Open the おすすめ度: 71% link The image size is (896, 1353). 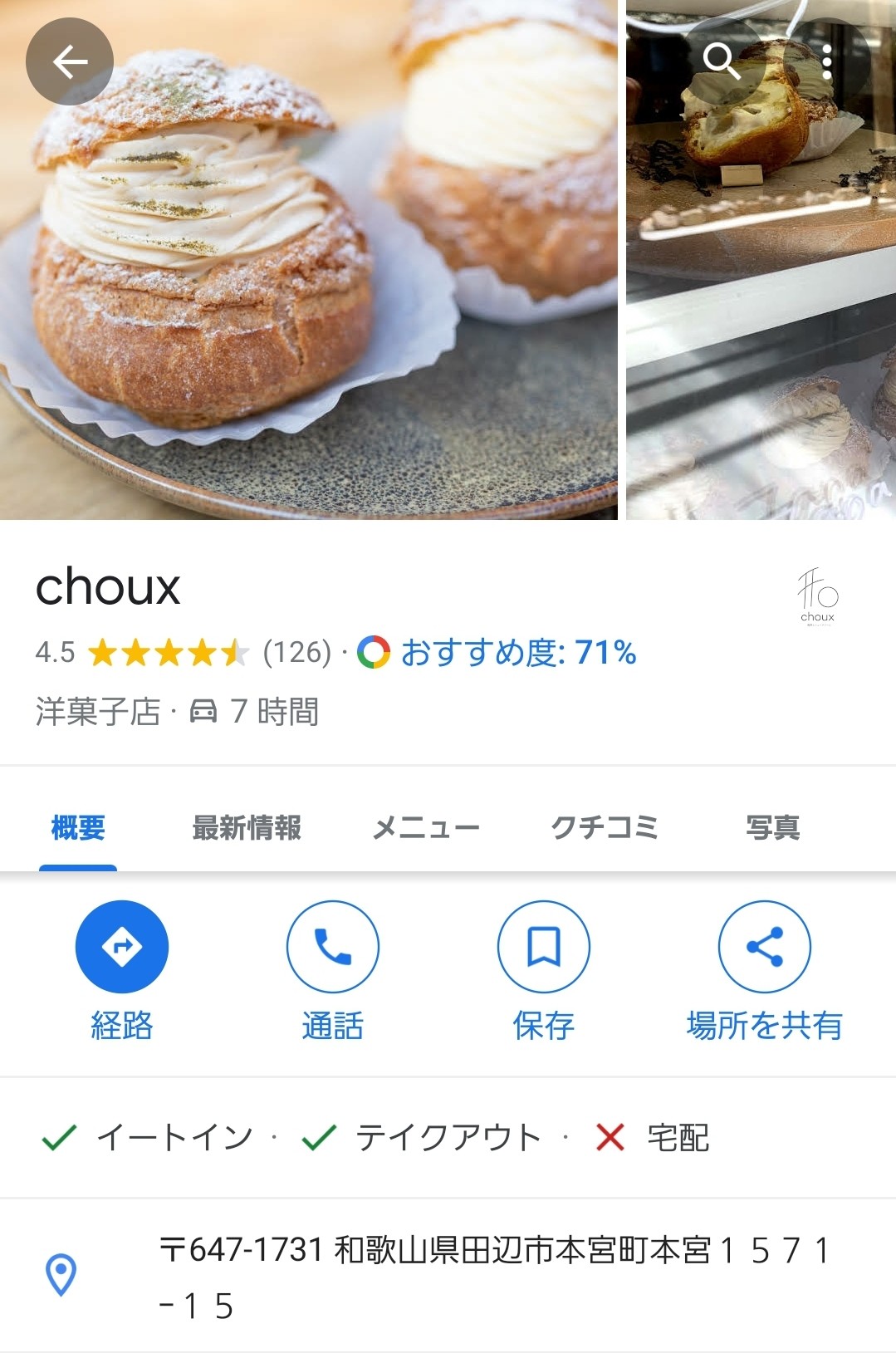[518, 653]
